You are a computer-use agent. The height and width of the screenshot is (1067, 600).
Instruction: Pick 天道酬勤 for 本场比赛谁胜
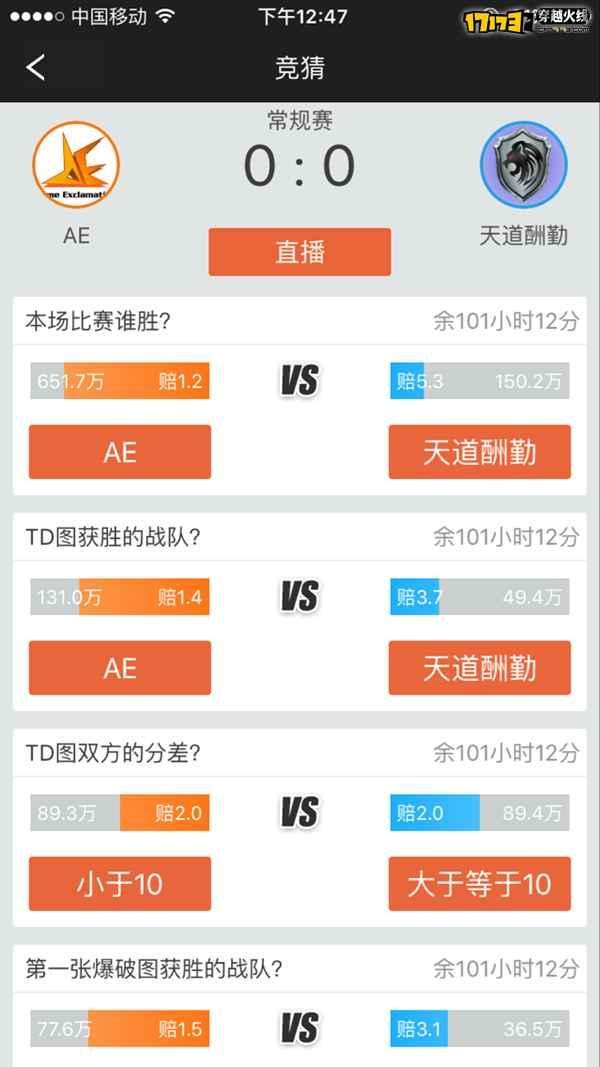480,452
